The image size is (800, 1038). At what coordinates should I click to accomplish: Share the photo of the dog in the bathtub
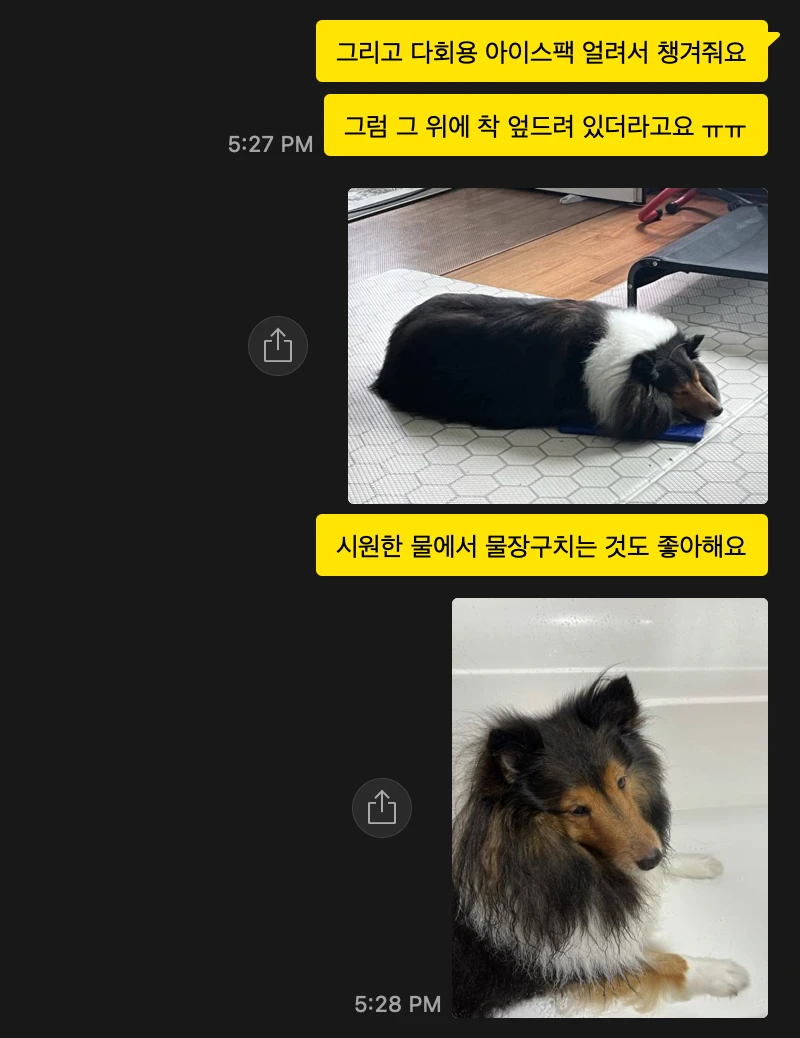(382, 808)
